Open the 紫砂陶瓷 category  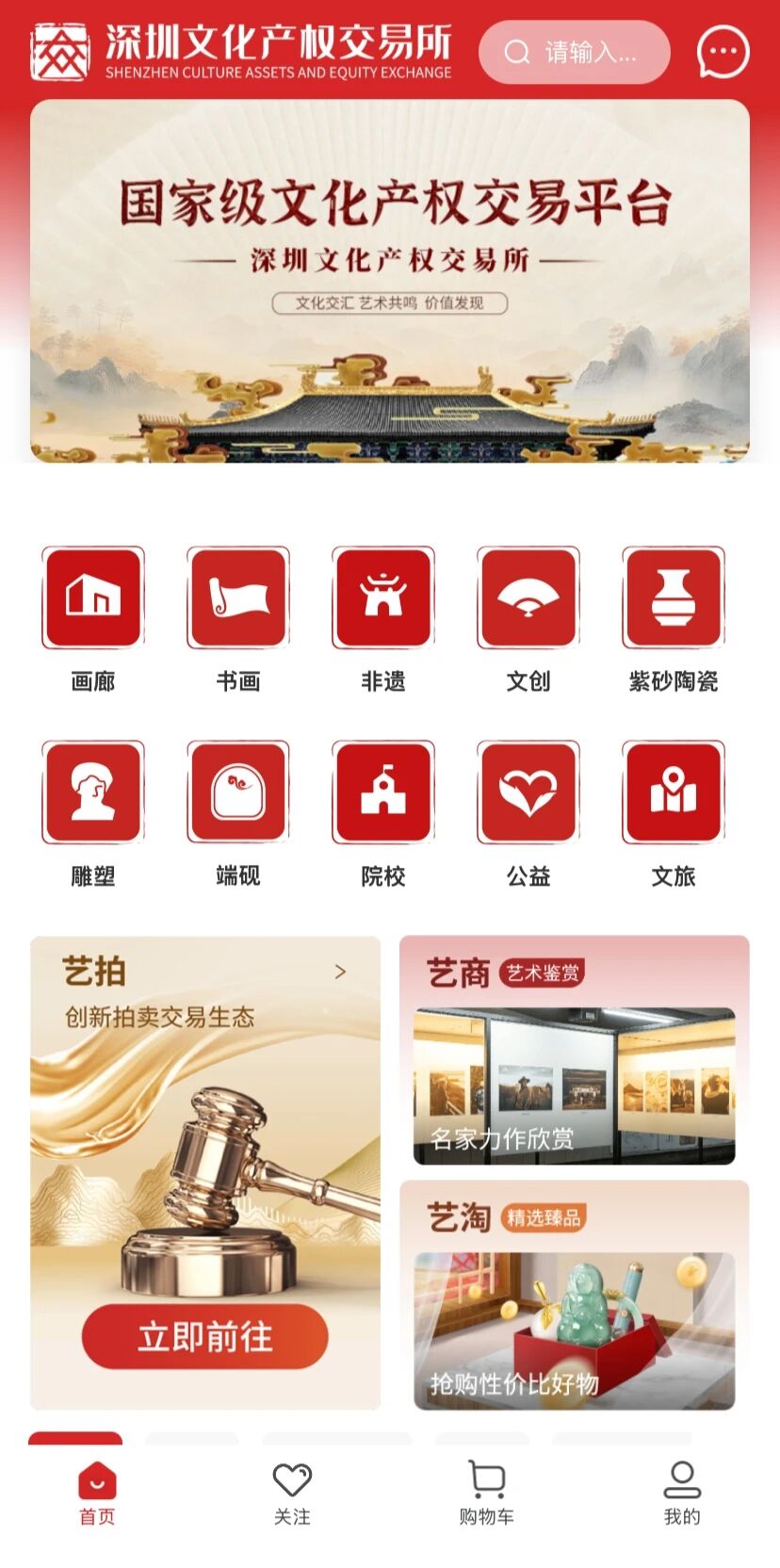(674, 598)
